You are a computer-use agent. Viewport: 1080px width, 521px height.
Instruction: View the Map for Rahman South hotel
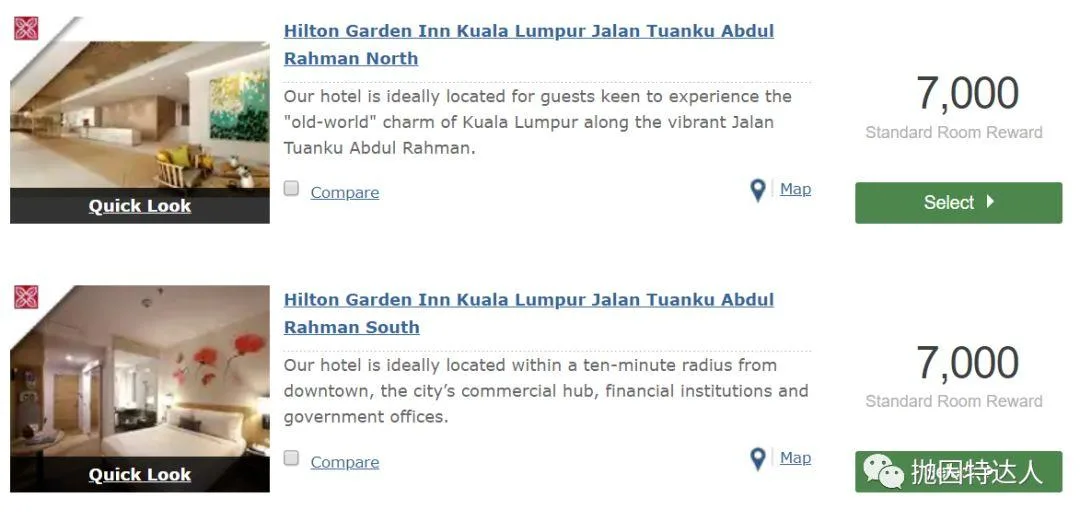click(x=795, y=458)
